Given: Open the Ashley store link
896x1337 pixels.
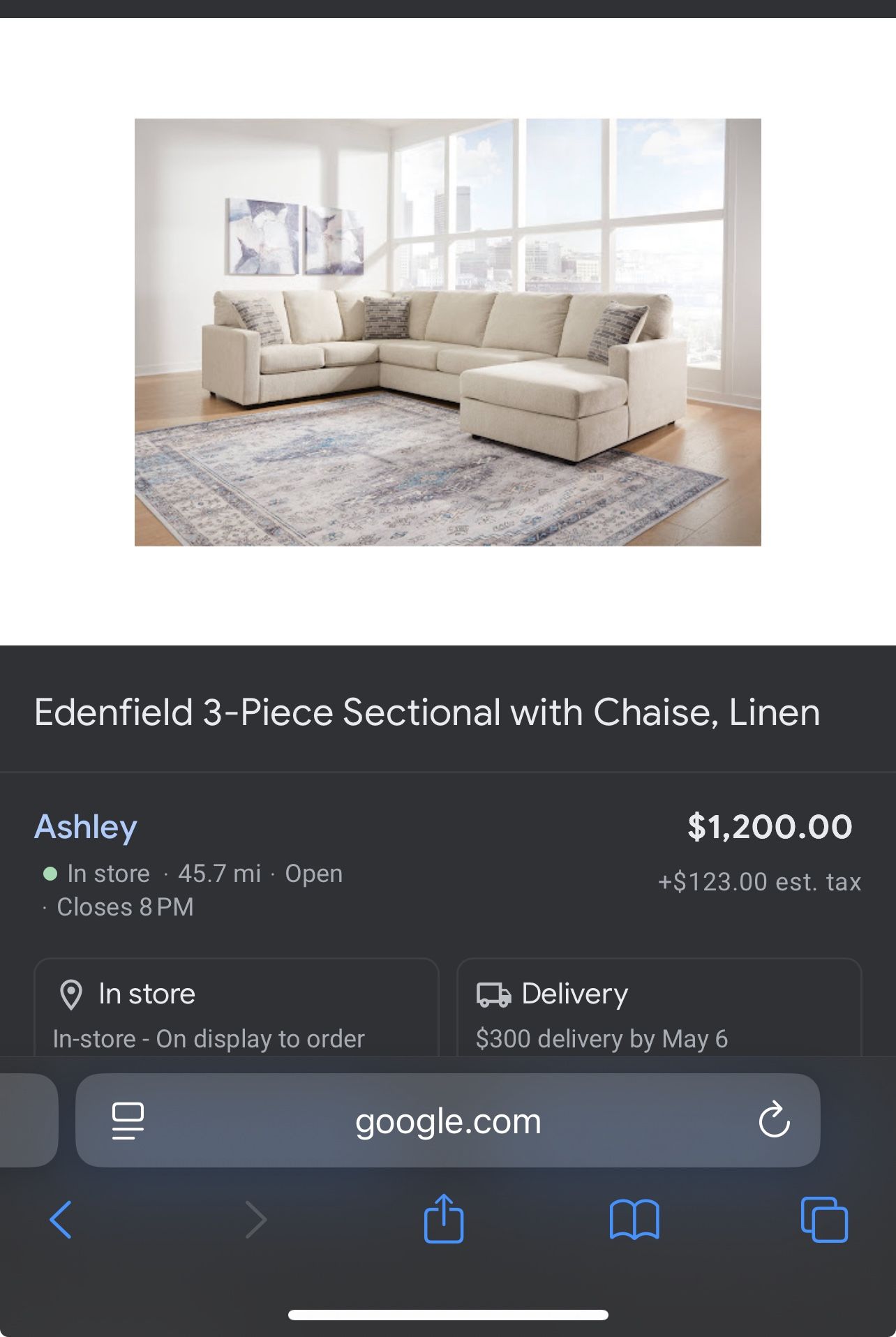Looking at the screenshot, I should tap(86, 827).
